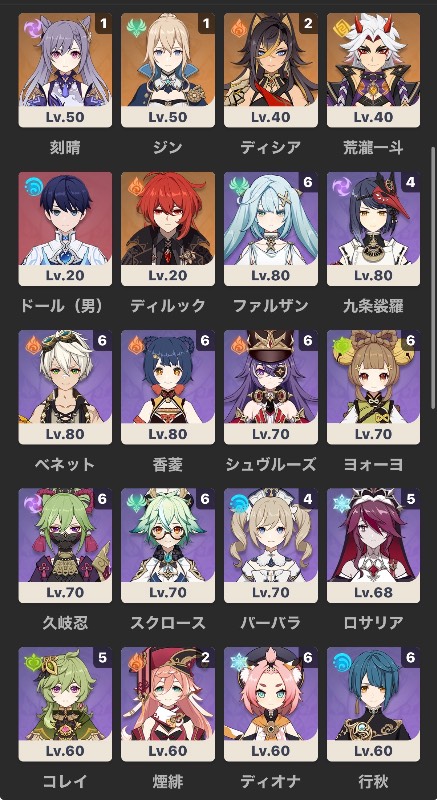Open the コレイ character card
This screenshot has height=800, width=437.
pos(65,705)
